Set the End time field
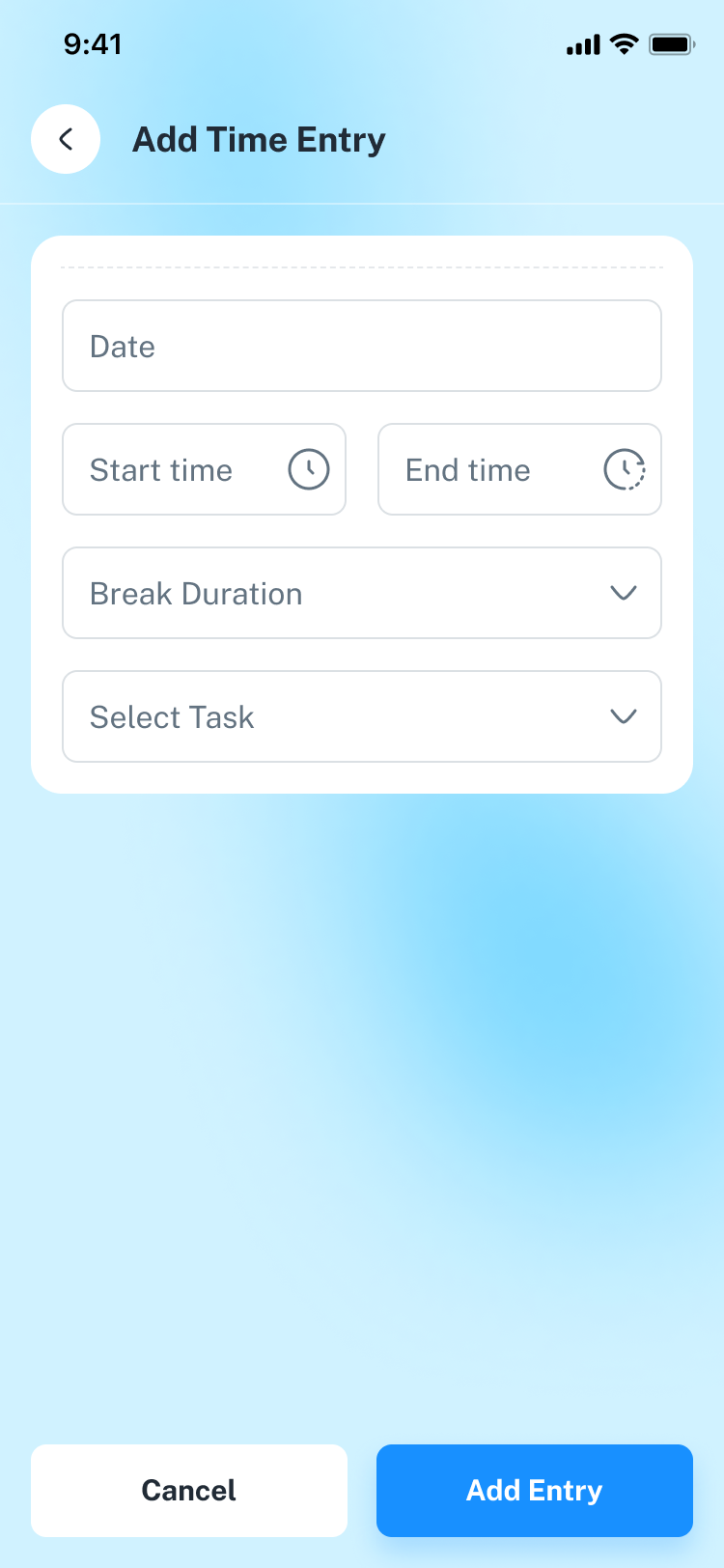Image resolution: width=724 pixels, height=1568 pixels. 518,469
